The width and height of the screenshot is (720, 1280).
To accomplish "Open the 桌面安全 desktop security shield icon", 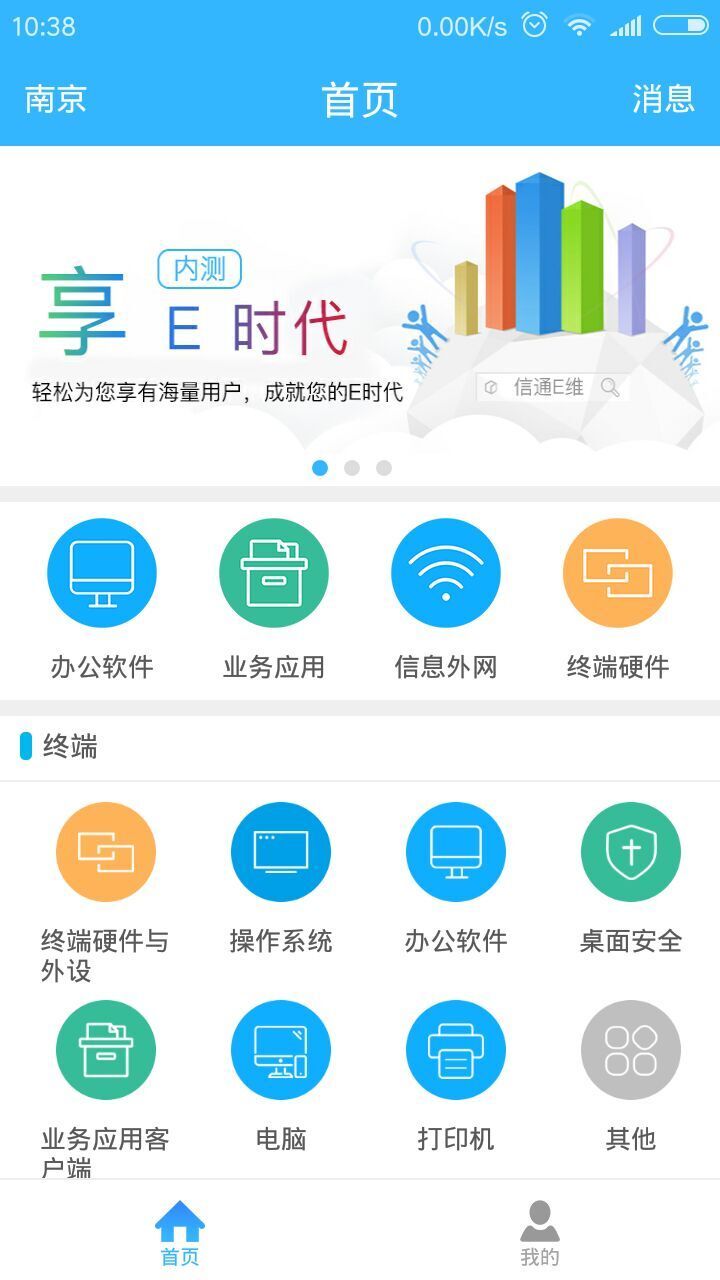I will [x=631, y=851].
